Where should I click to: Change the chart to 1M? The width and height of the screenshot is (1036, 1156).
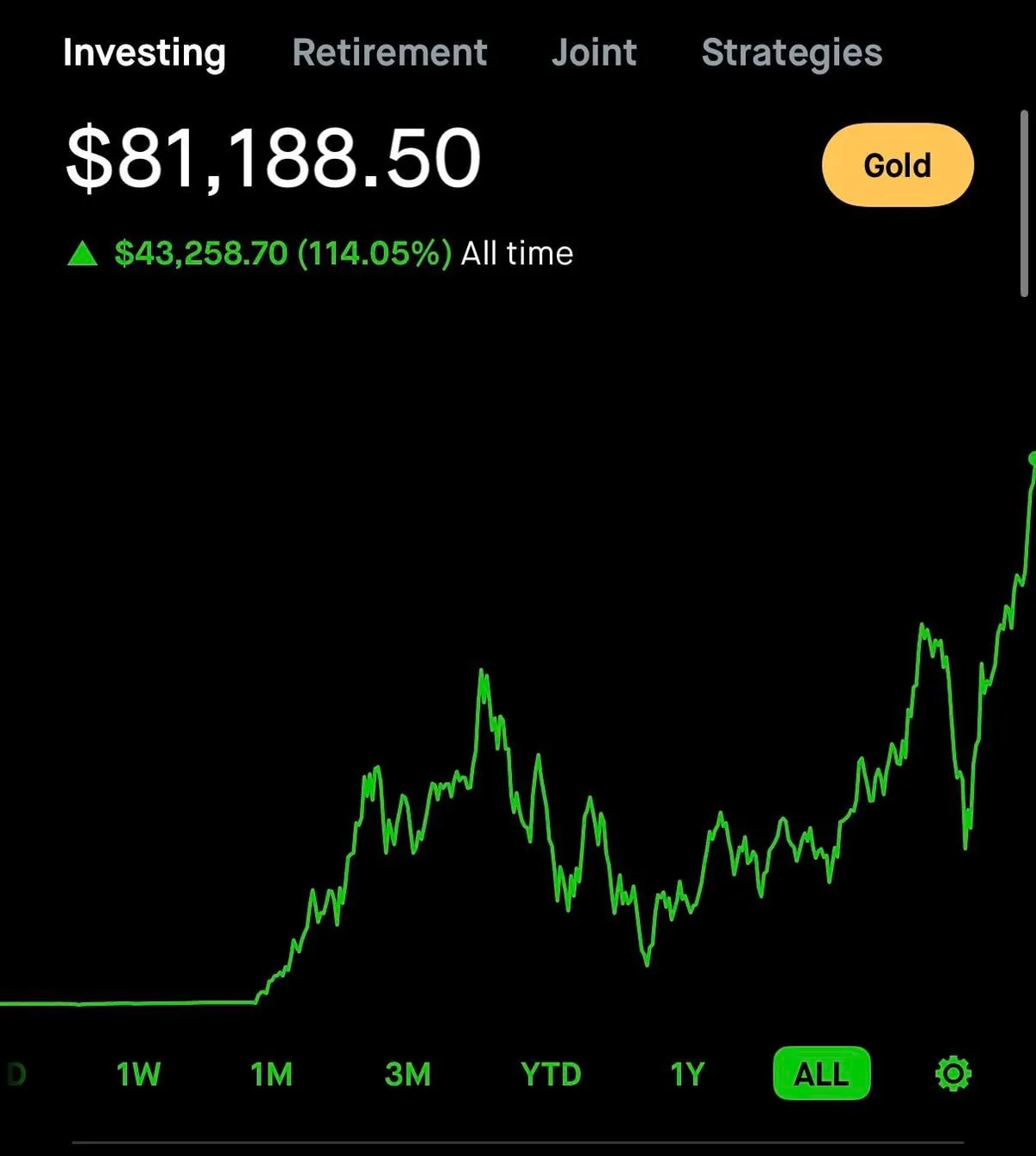tap(271, 1074)
